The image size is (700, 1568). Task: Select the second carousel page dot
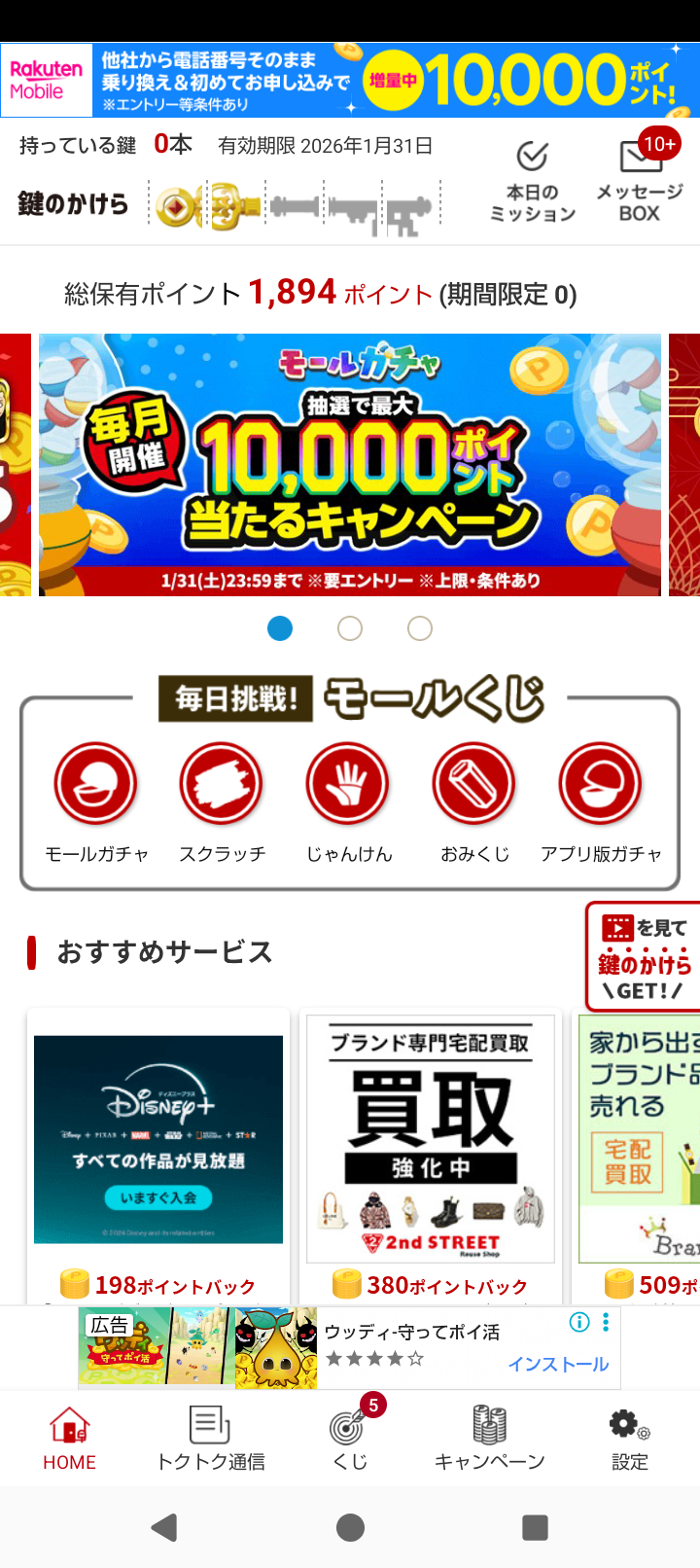pyautogui.click(x=350, y=628)
